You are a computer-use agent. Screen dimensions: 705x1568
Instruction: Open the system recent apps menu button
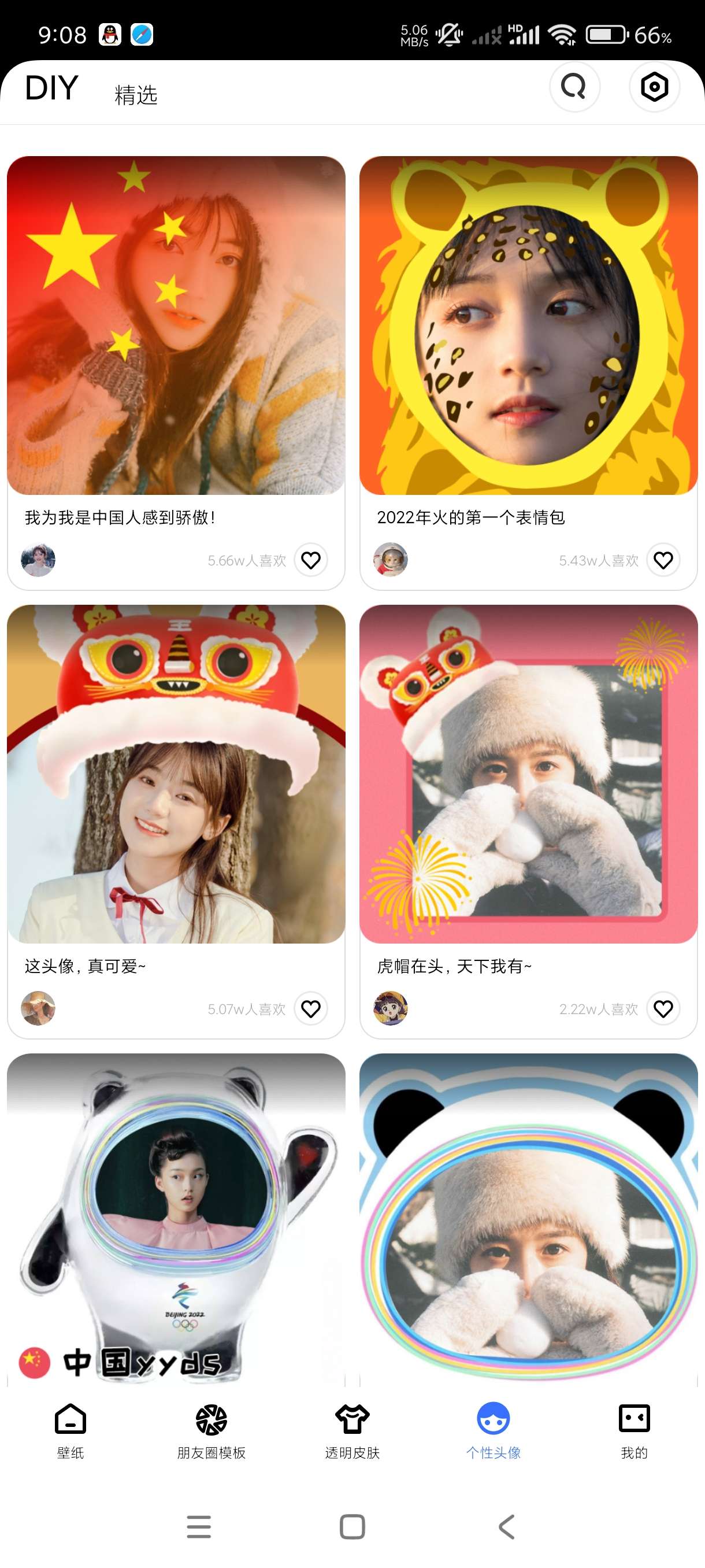coord(199,1526)
